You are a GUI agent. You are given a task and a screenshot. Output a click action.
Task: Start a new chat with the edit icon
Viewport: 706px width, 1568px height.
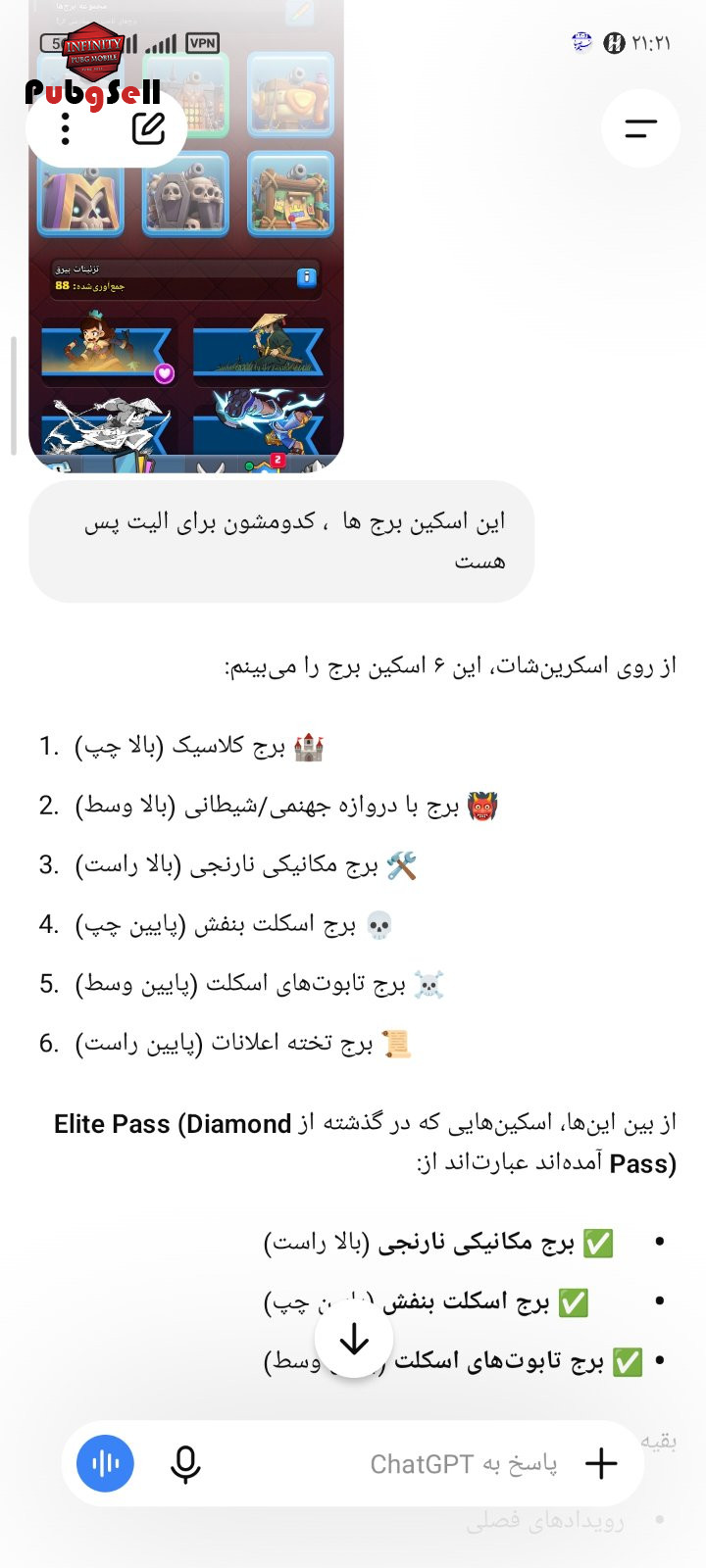pos(148,128)
